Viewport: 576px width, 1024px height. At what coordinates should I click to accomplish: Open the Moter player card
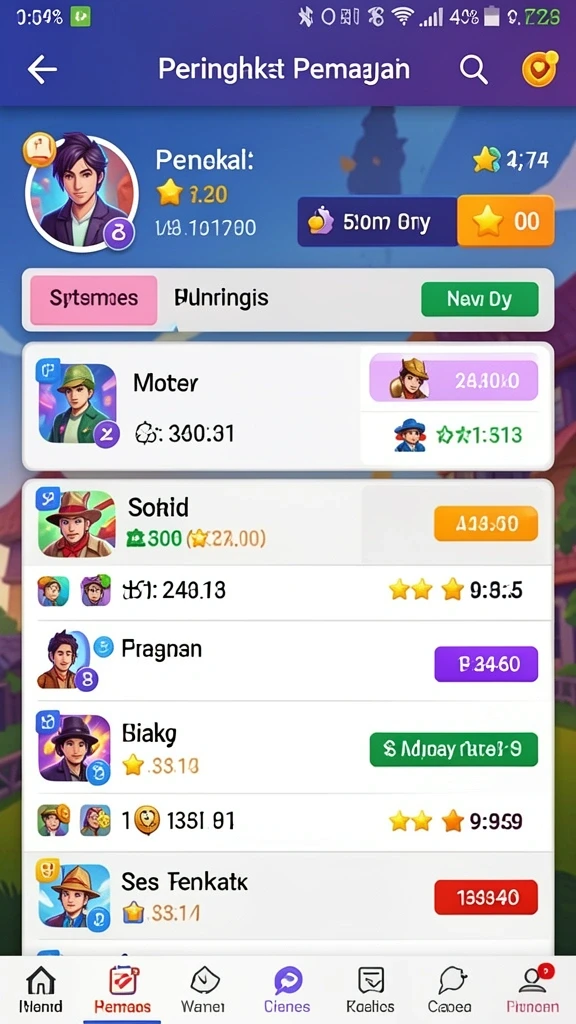[x=288, y=406]
